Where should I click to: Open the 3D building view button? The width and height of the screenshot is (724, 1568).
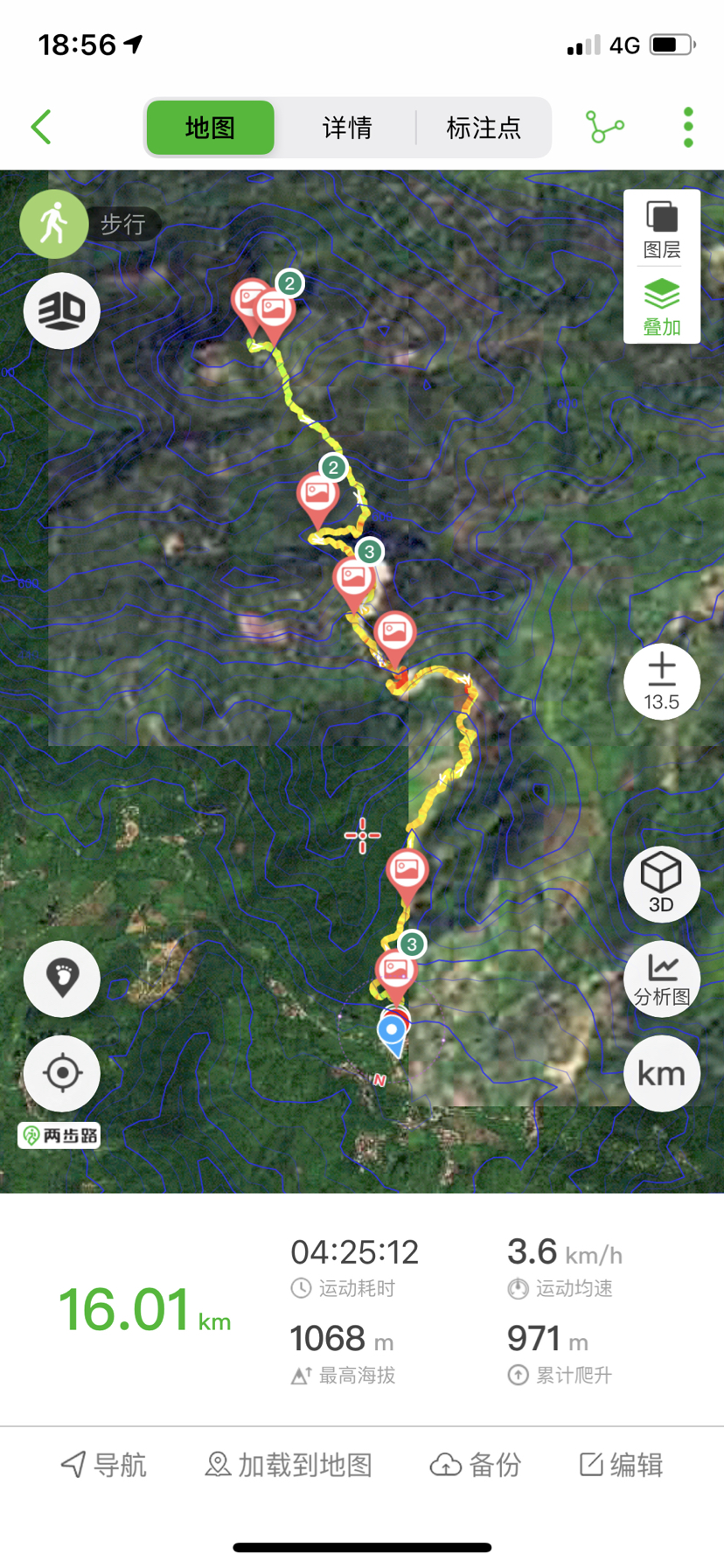click(61, 310)
